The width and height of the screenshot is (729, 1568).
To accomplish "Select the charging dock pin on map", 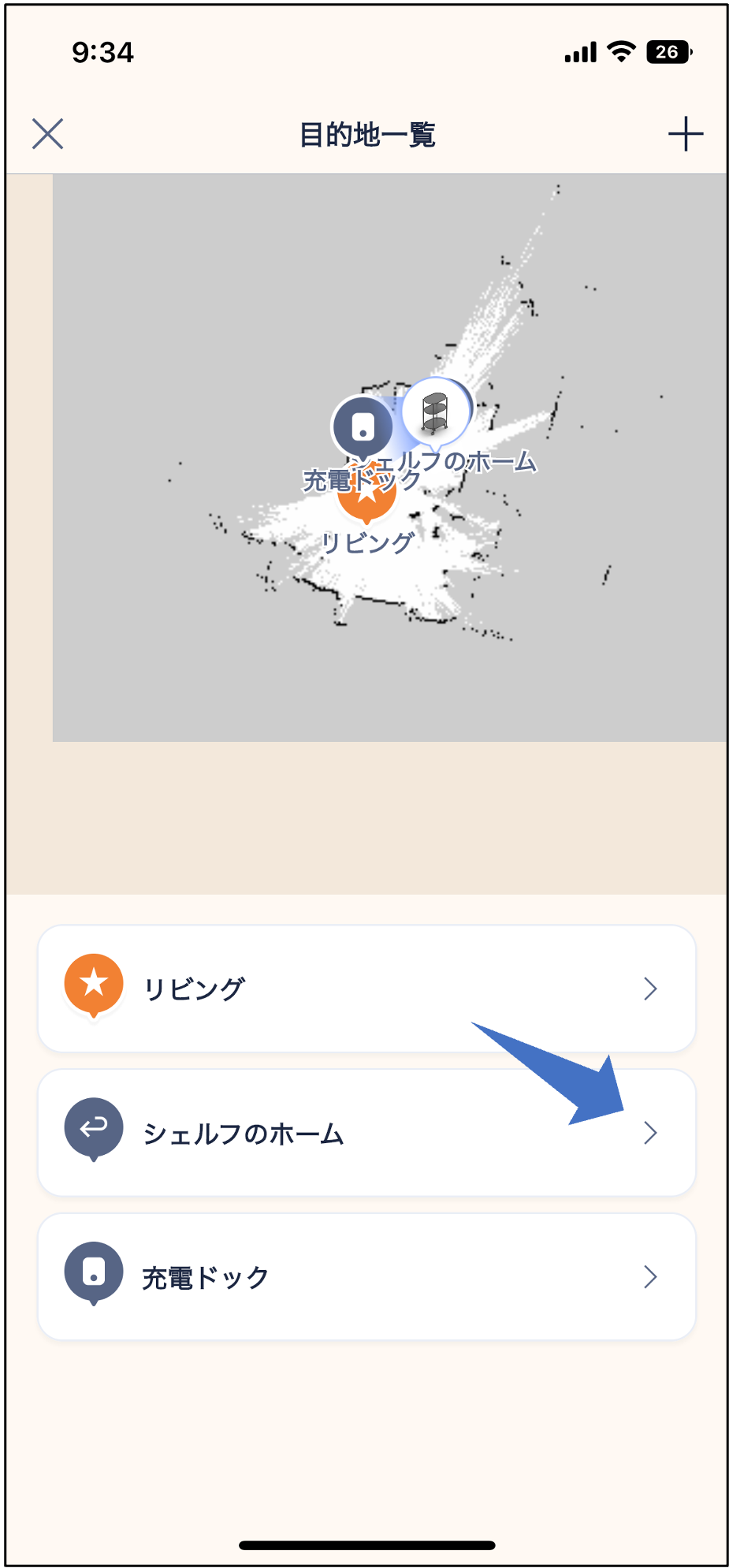I will (363, 428).
